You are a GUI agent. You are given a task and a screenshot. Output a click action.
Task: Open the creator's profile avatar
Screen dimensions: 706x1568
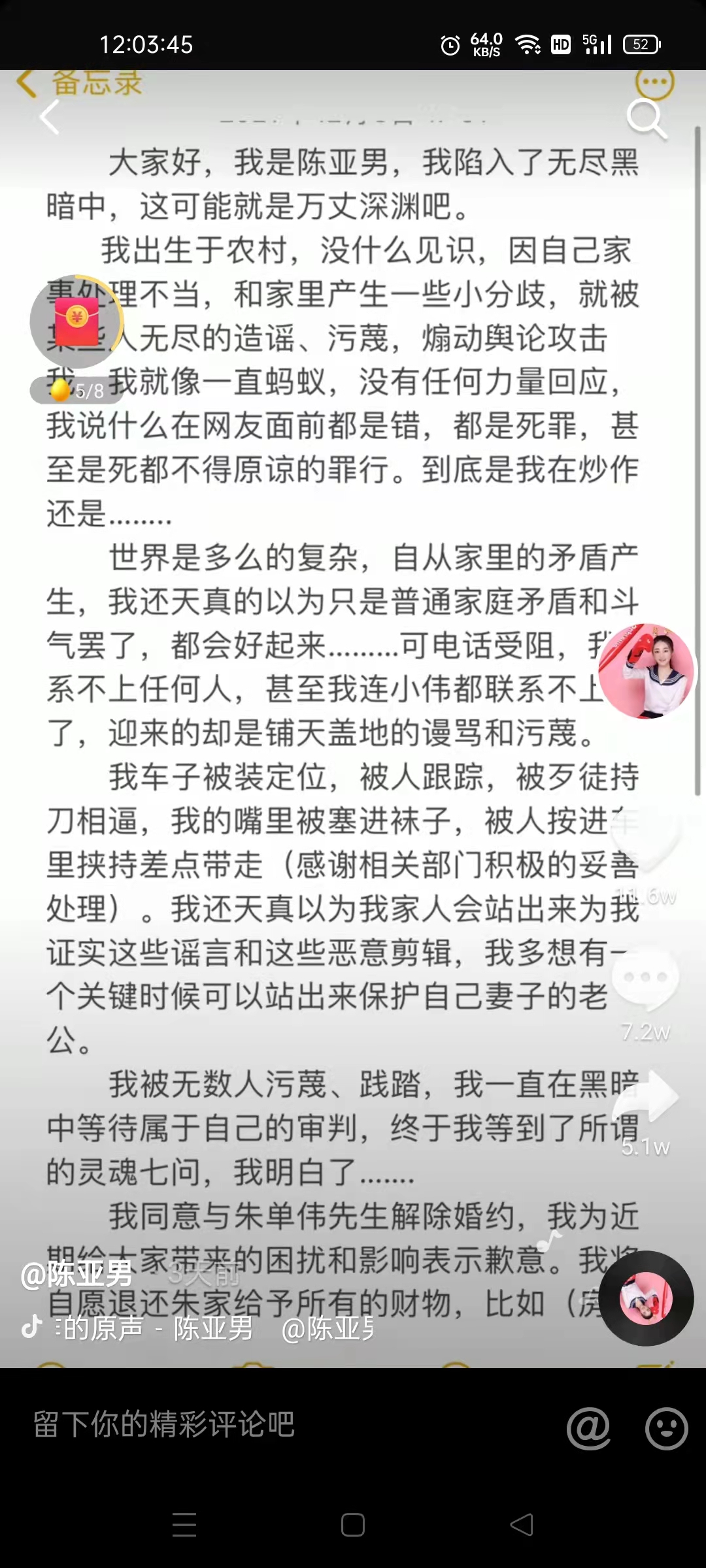[647, 672]
